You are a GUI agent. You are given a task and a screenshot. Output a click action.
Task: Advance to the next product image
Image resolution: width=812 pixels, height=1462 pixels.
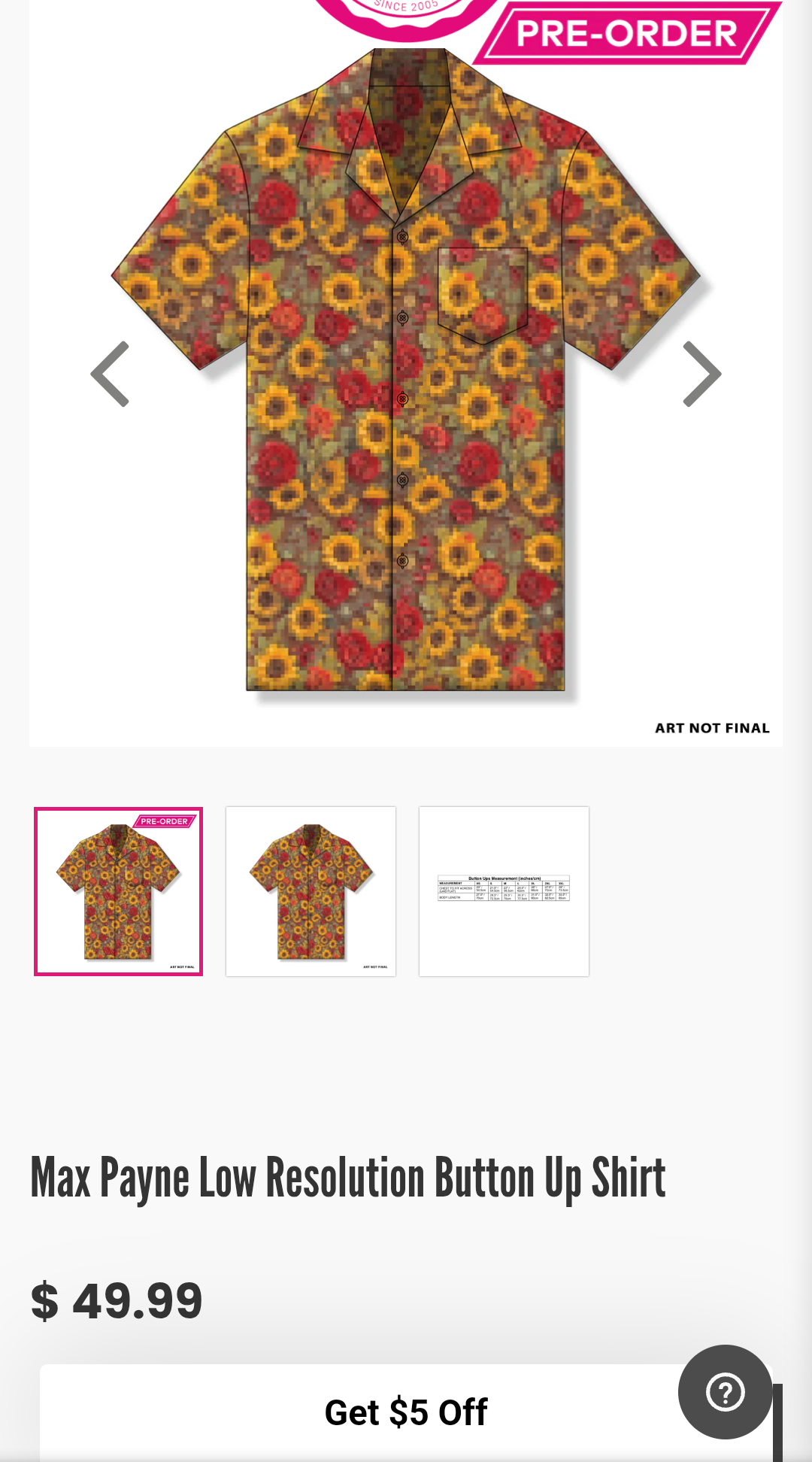701,374
